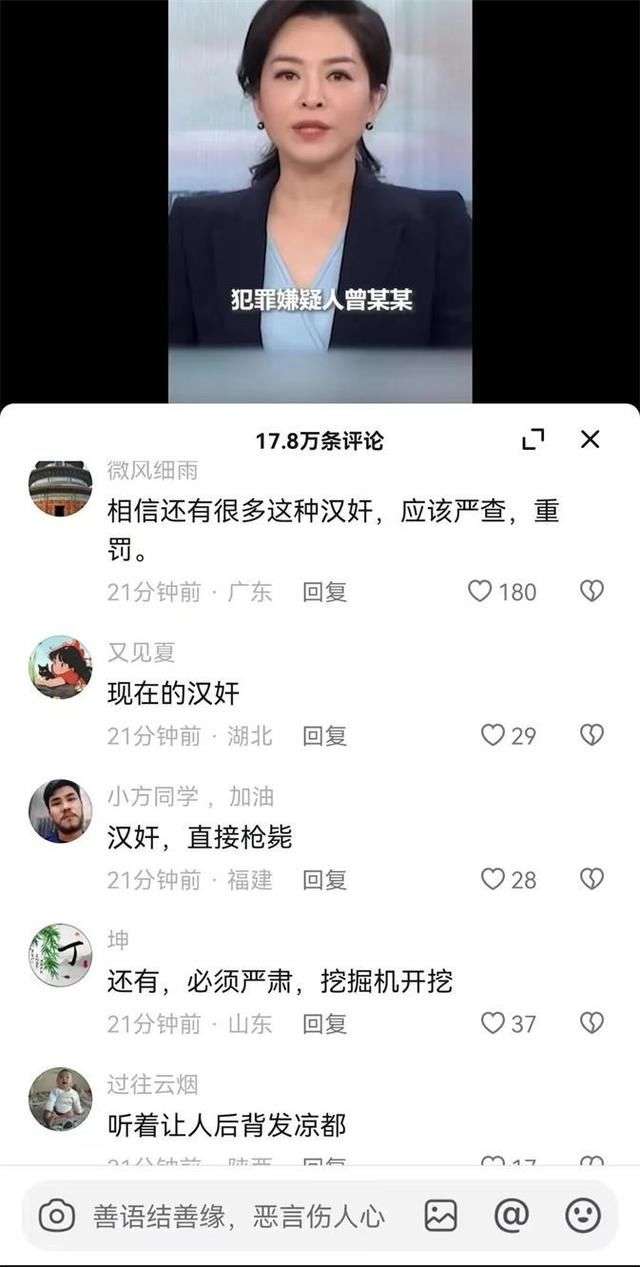The width and height of the screenshot is (640, 1267).
Task: Reply to the 汉奸，直接枪毙 comment
Action: click(x=325, y=879)
